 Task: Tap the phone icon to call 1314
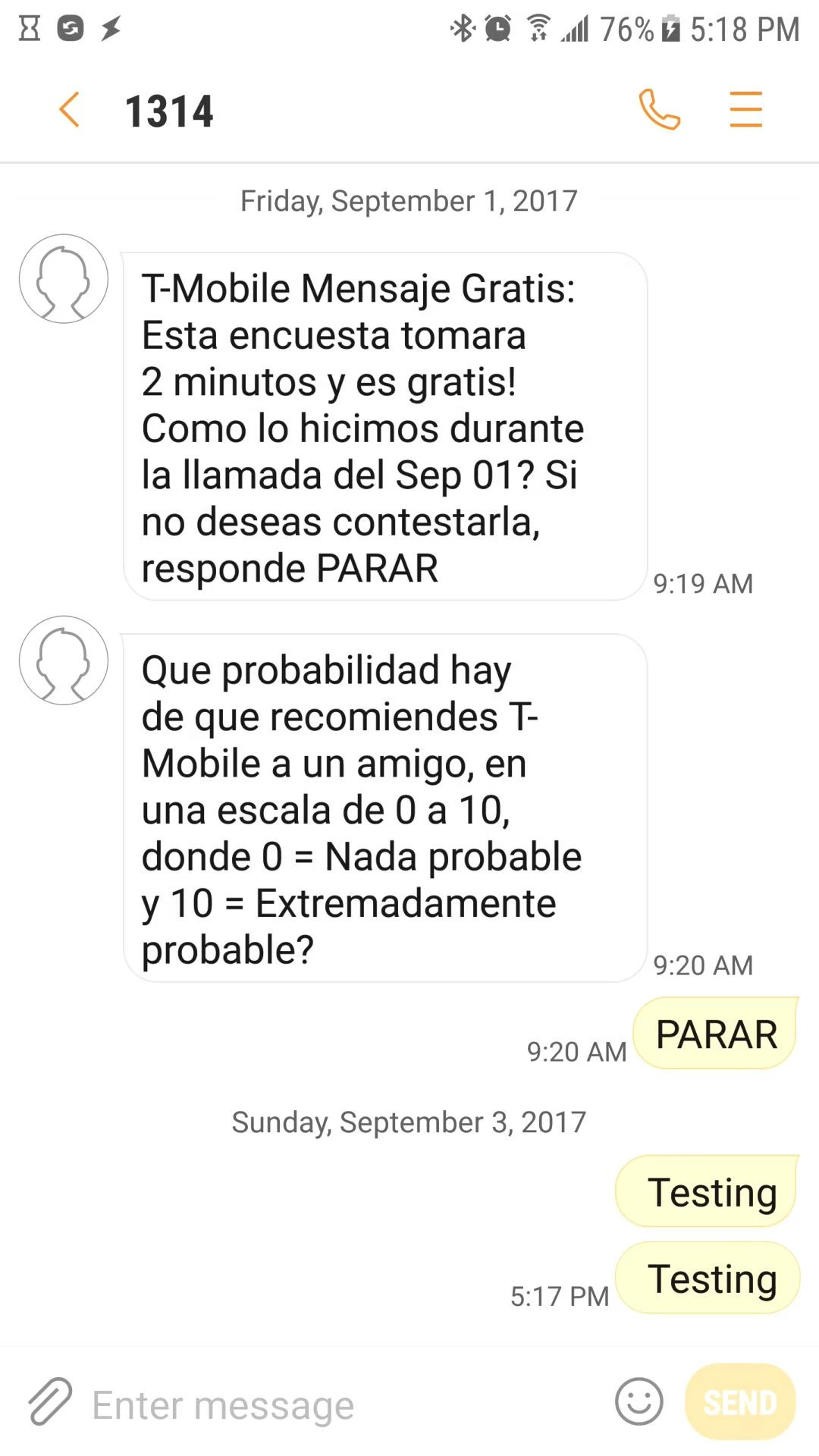[x=659, y=109]
